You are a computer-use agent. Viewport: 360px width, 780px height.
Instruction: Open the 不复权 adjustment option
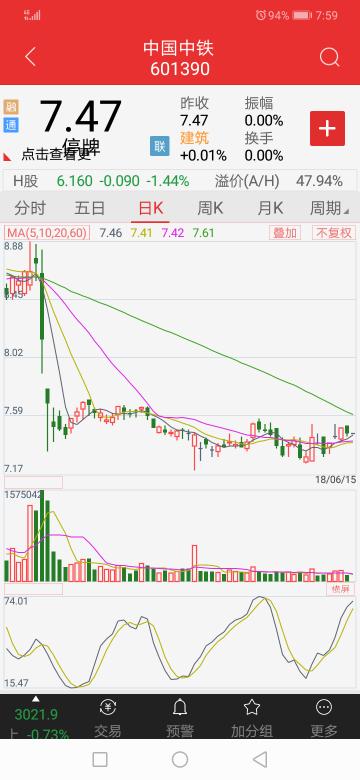tap(334, 232)
